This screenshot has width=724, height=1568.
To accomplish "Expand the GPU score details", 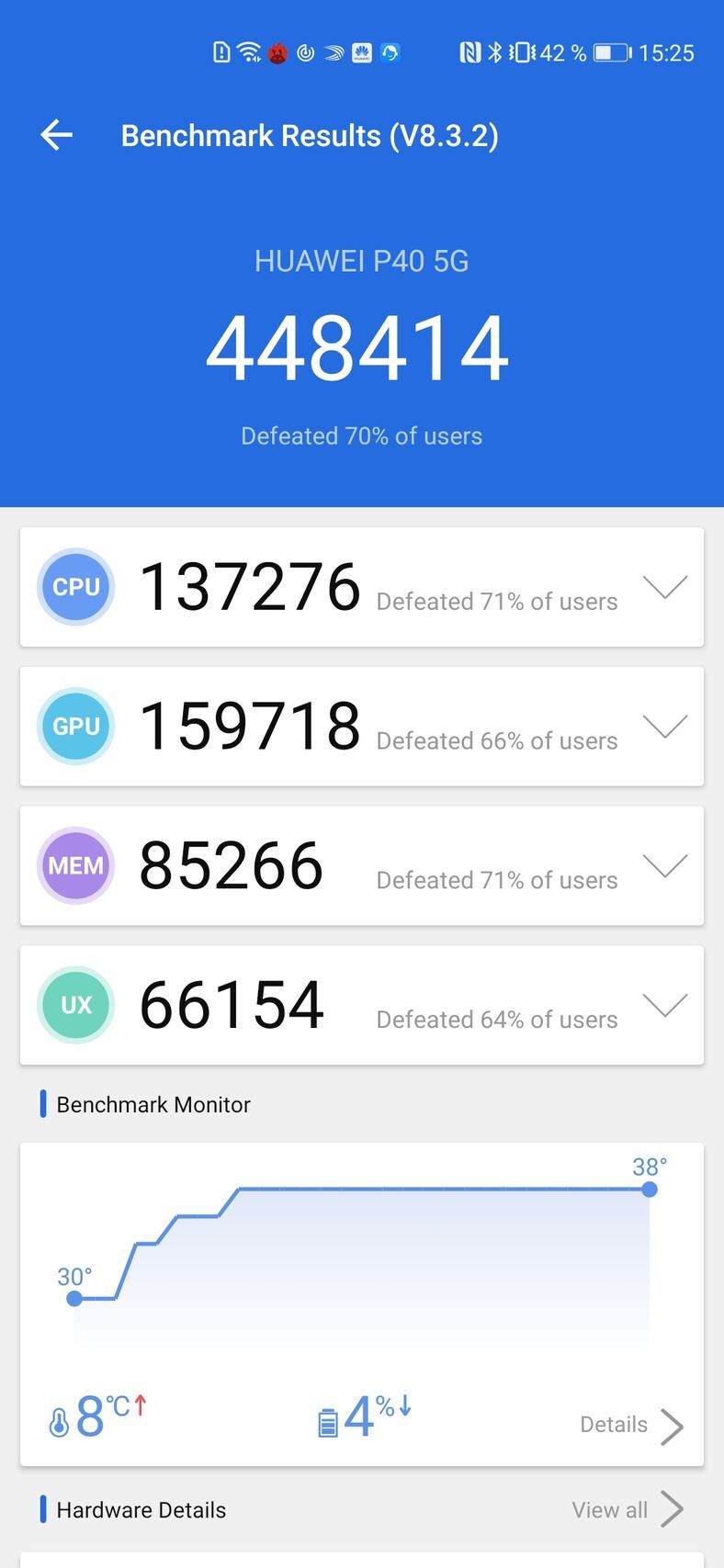I will tap(665, 727).
